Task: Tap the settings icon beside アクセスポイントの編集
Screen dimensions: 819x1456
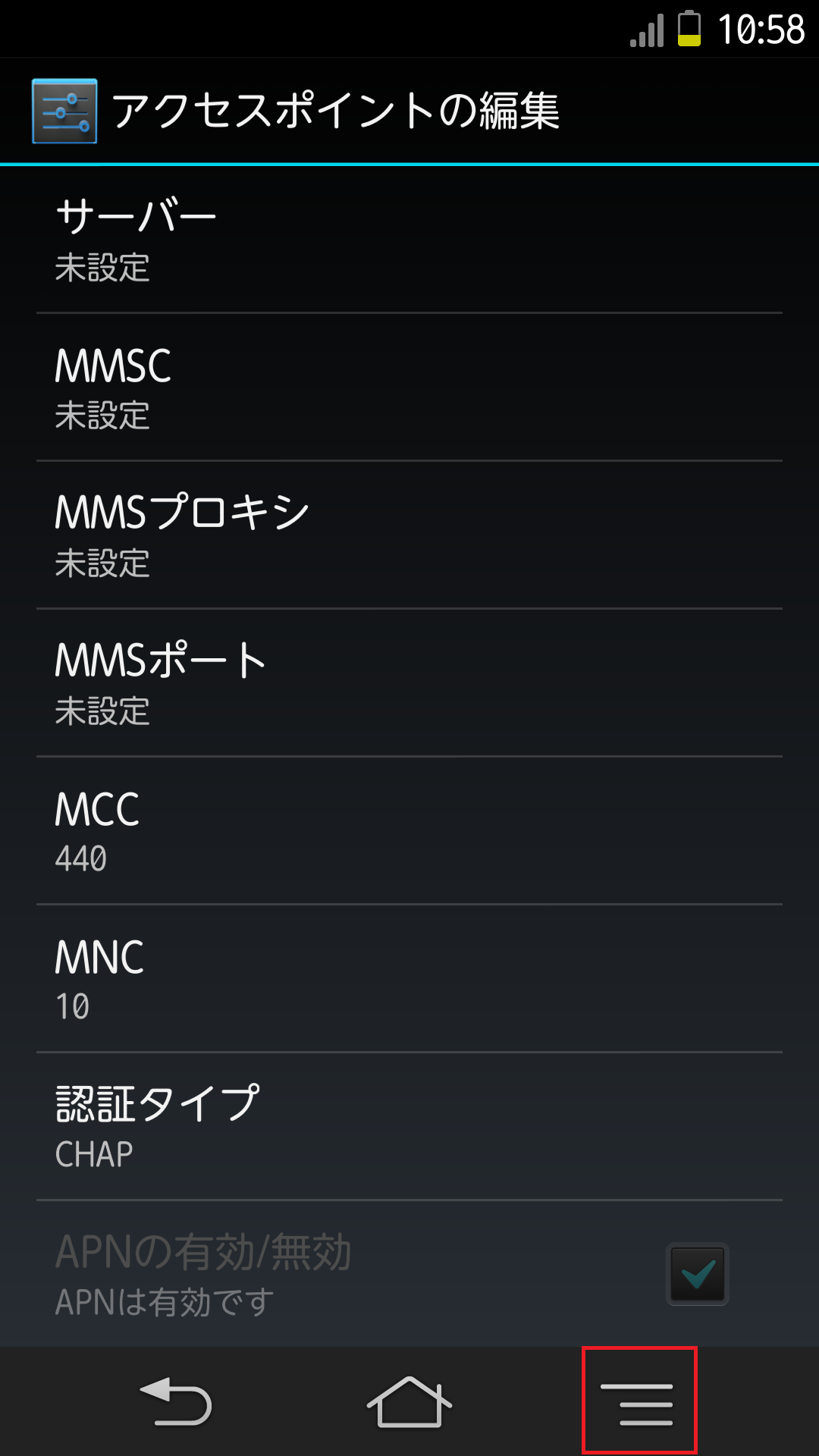Action: (64, 111)
